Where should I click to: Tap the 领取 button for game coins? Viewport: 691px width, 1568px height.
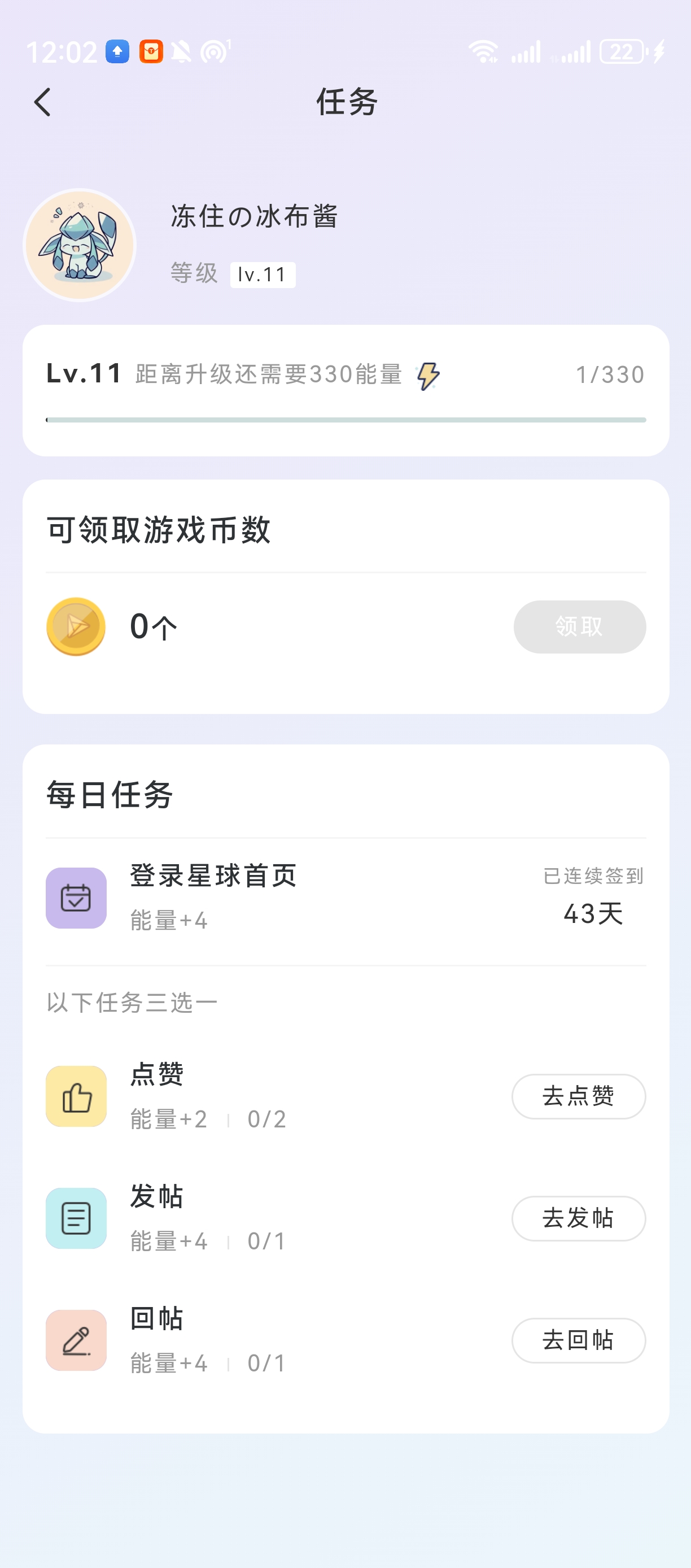coord(579,626)
